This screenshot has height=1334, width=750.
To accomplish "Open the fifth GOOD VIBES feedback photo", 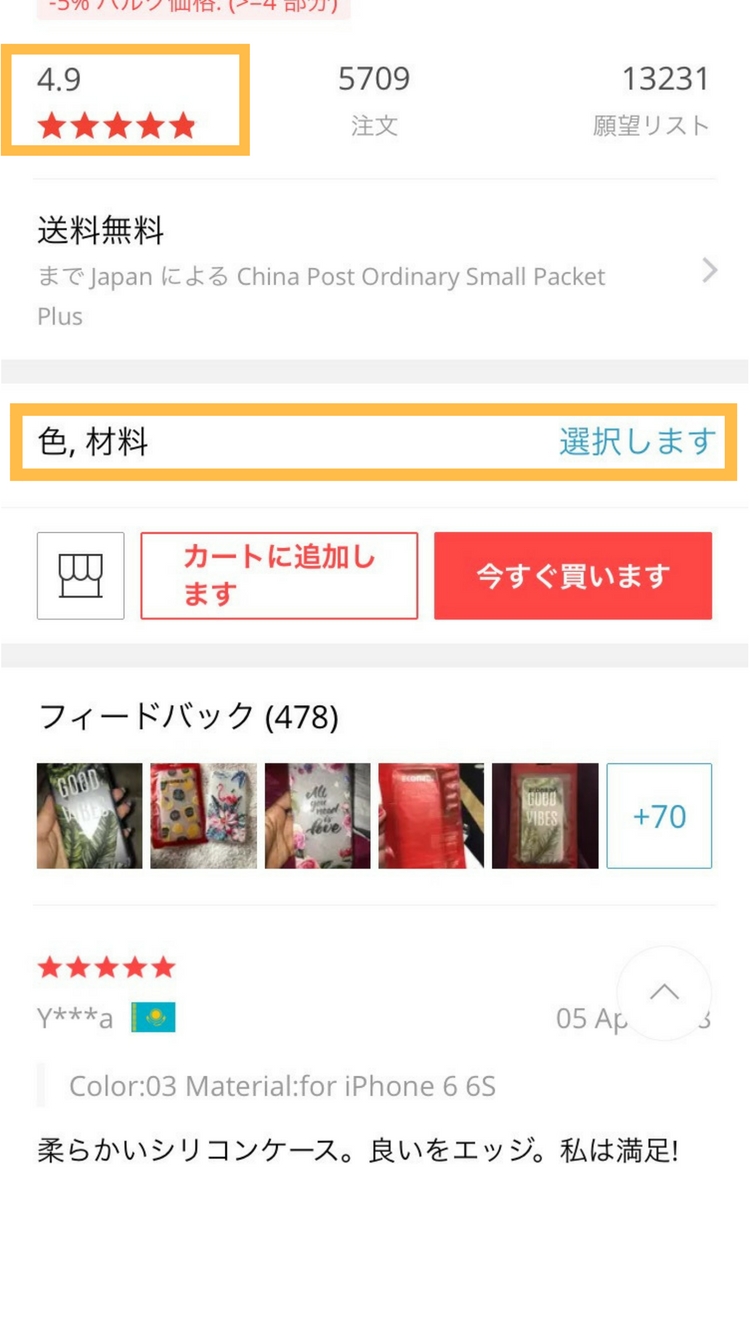I will click(x=545, y=816).
